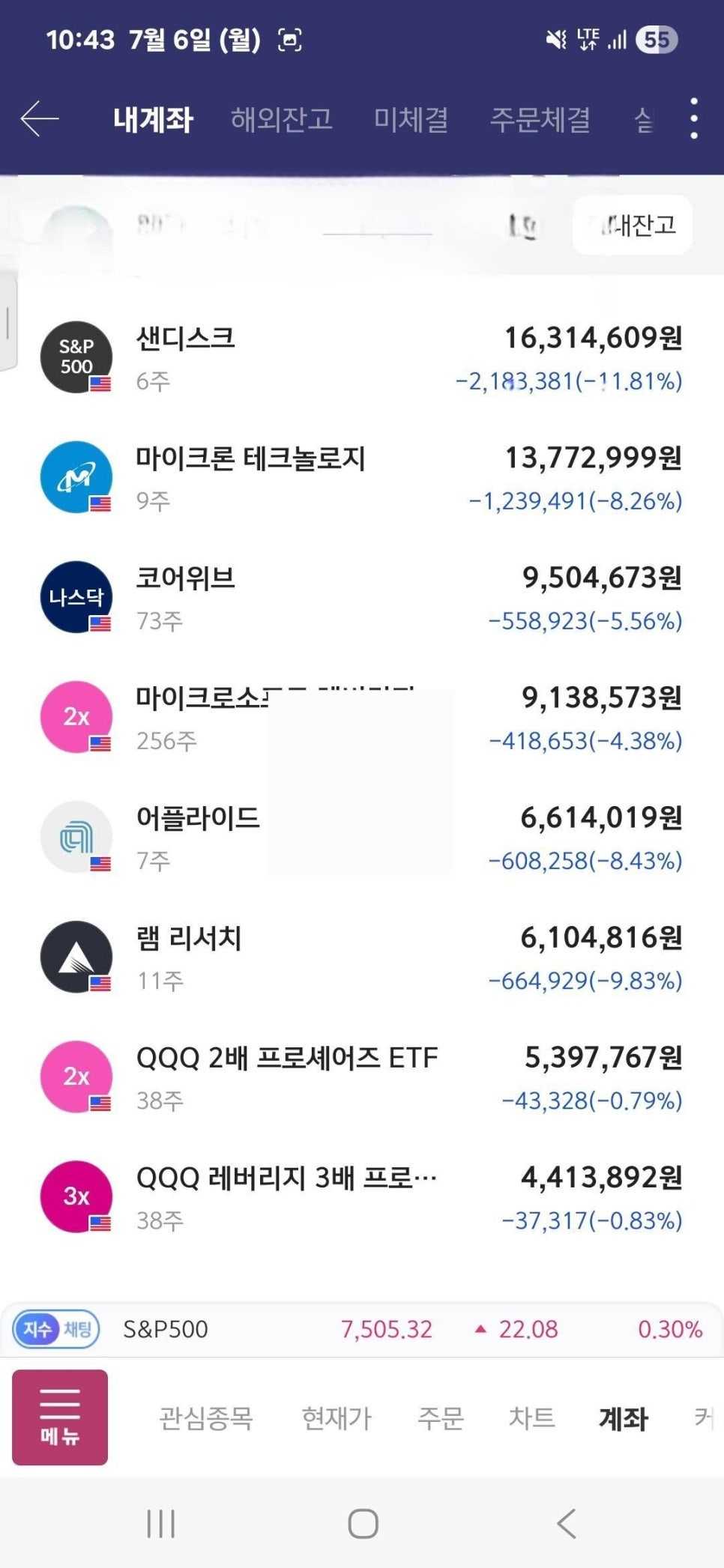Switch to the 해외잔고 tab

tap(281, 119)
